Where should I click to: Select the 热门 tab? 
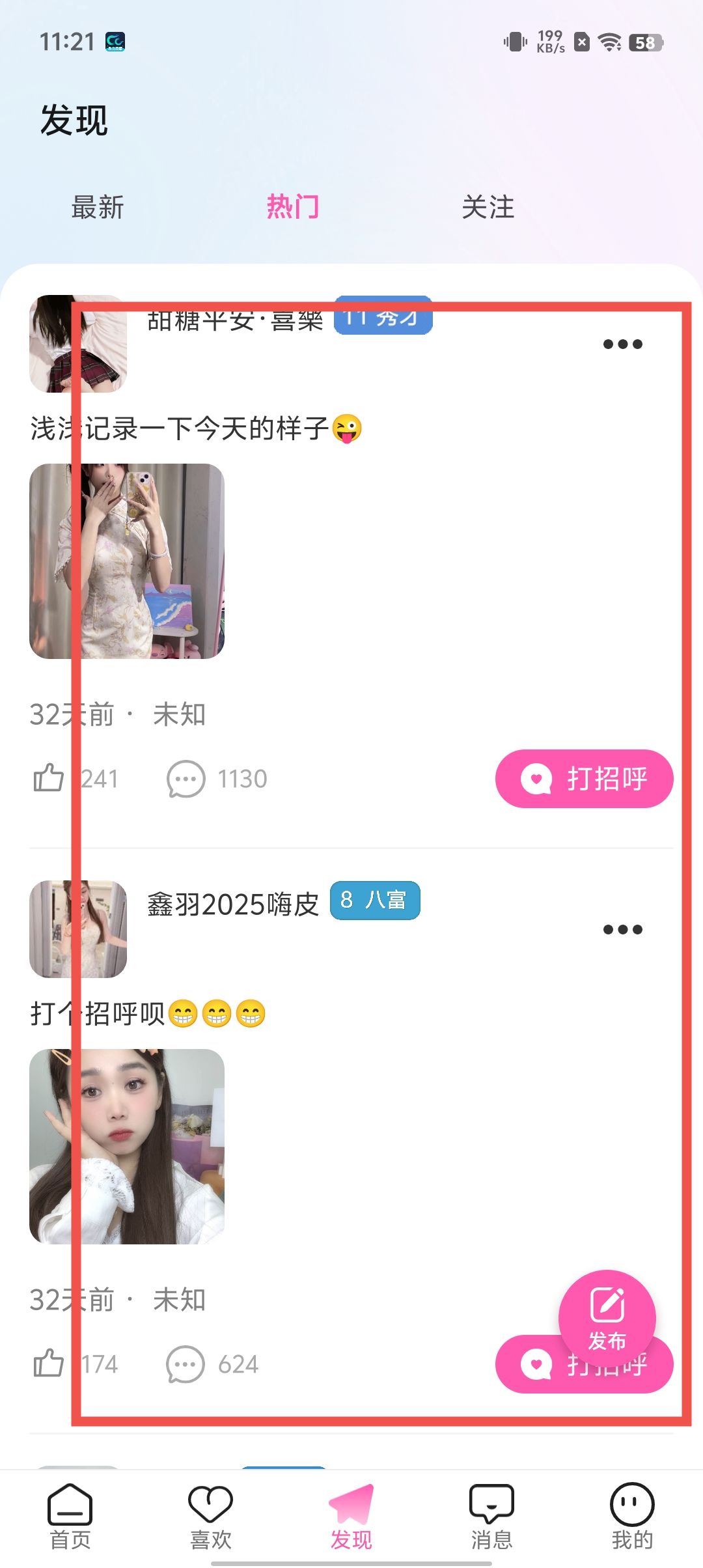[x=293, y=207]
